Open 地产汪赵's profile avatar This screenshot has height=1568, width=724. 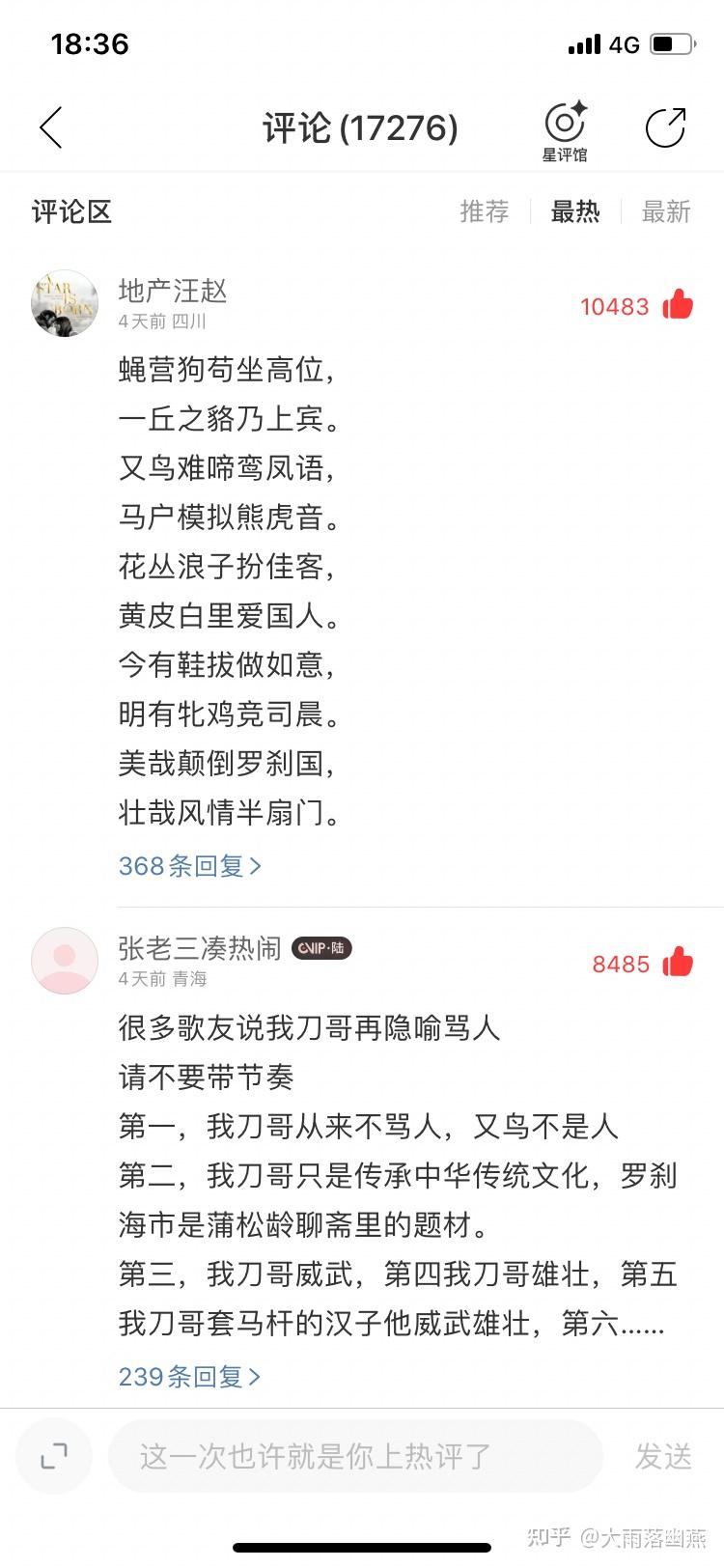[65, 304]
